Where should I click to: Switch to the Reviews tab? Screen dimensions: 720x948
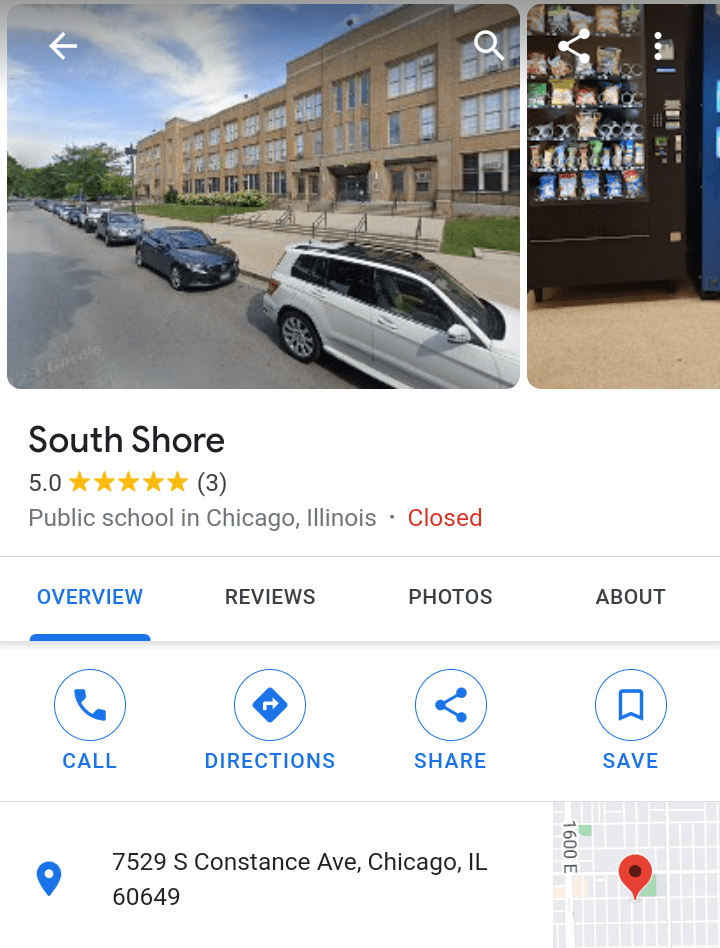tap(270, 597)
